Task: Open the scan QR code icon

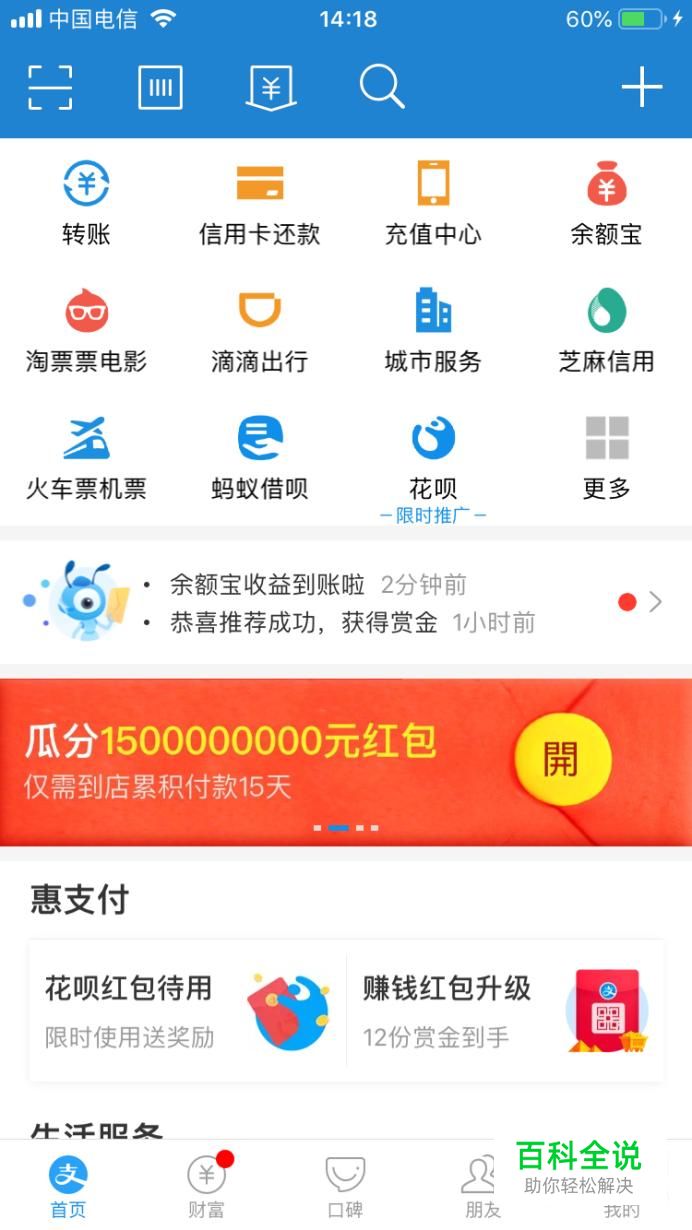Action: [50, 88]
